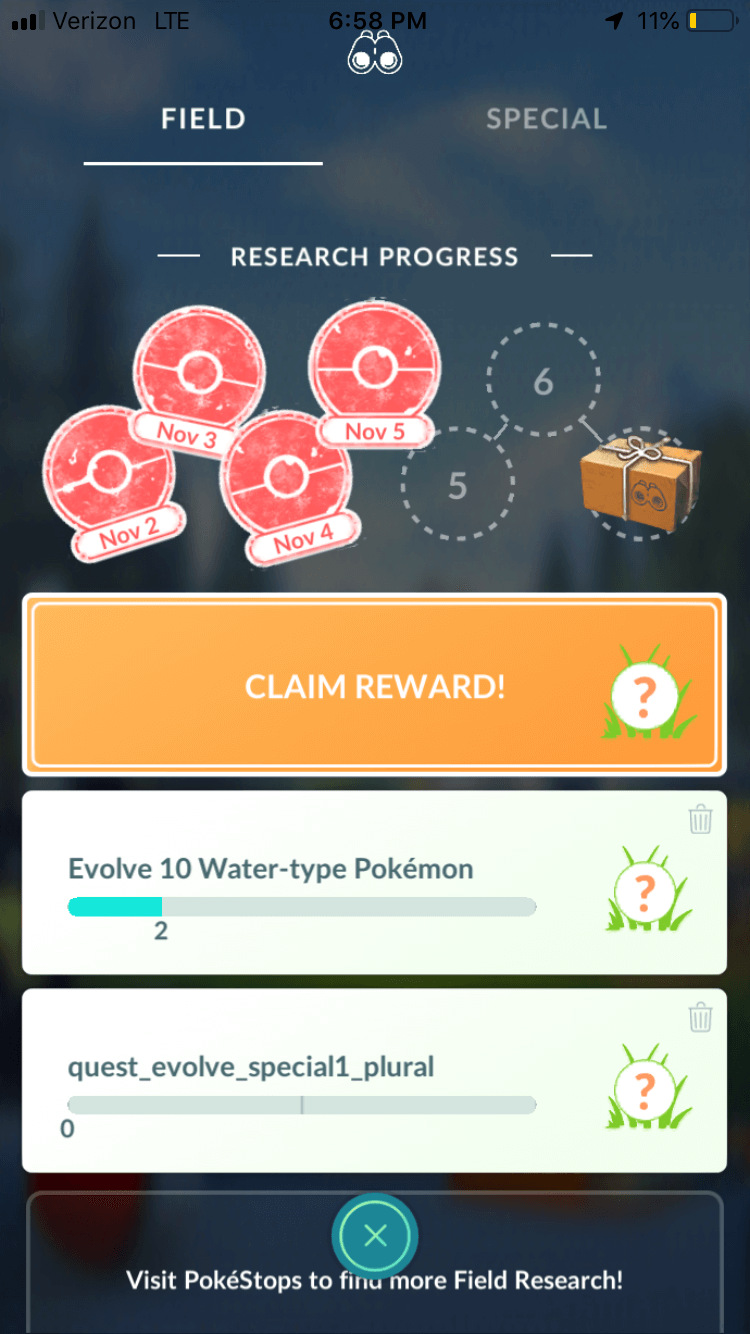Select the Field research tab

pos(203,119)
